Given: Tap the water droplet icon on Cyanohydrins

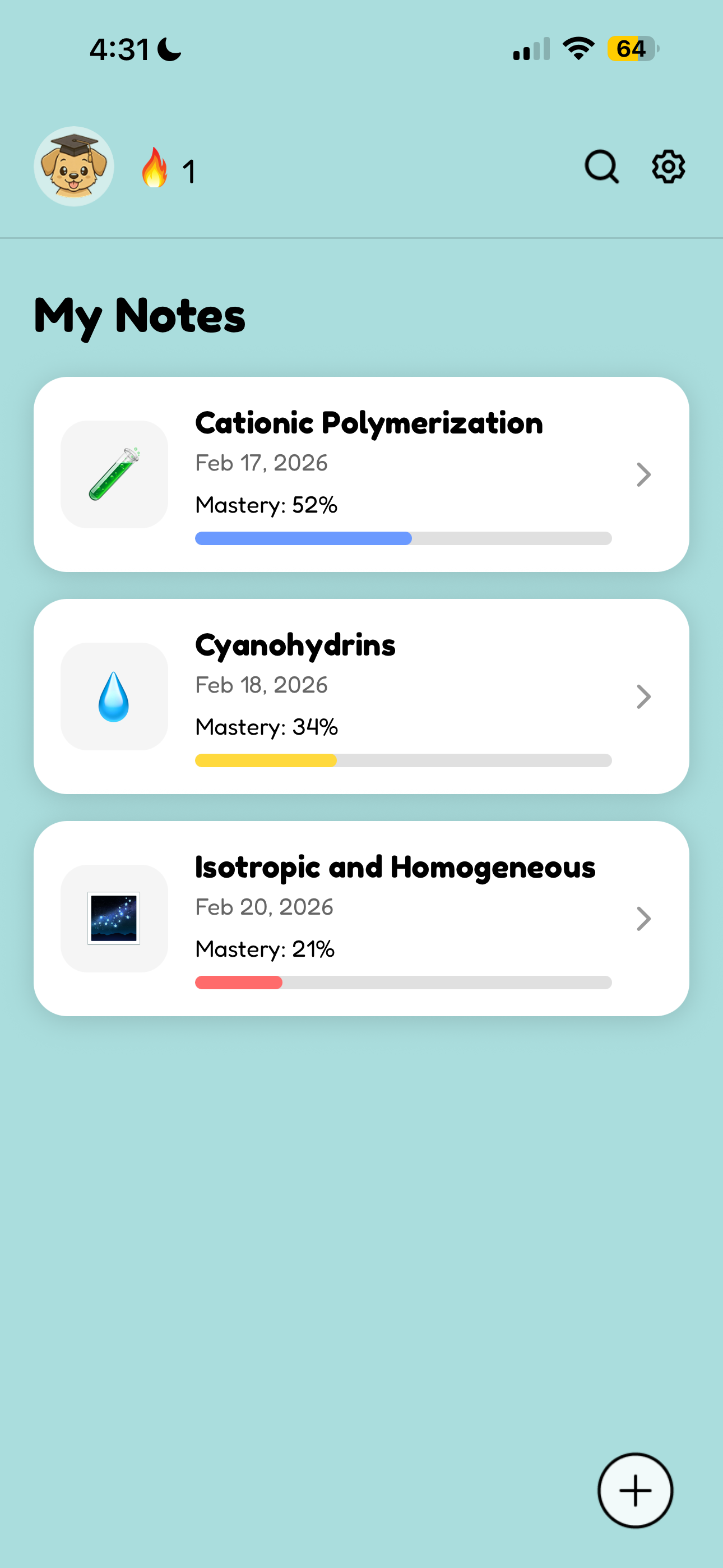Looking at the screenshot, I should [114, 698].
